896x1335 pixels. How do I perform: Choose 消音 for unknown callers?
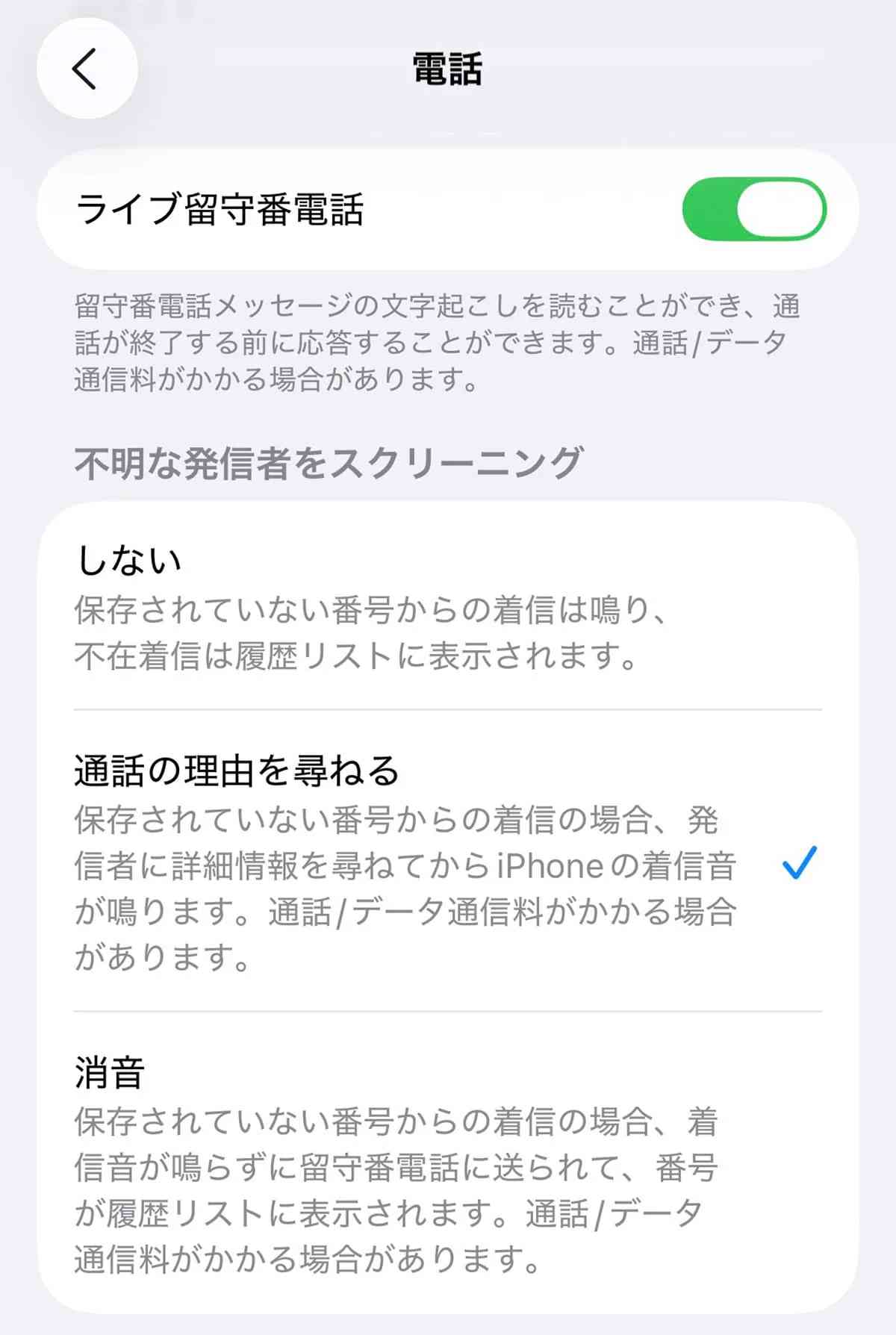coord(112,1074)
